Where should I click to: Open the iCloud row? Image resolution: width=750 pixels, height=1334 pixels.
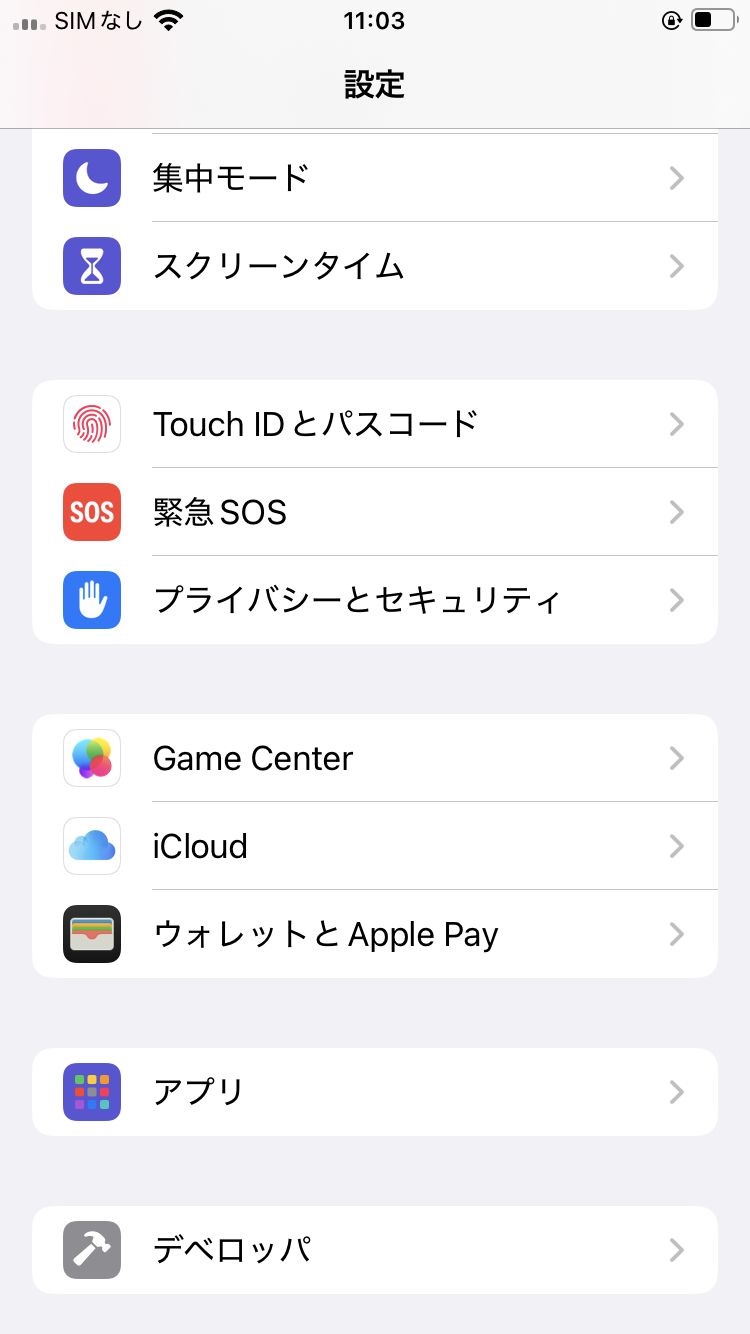click(x=374, y=846)
